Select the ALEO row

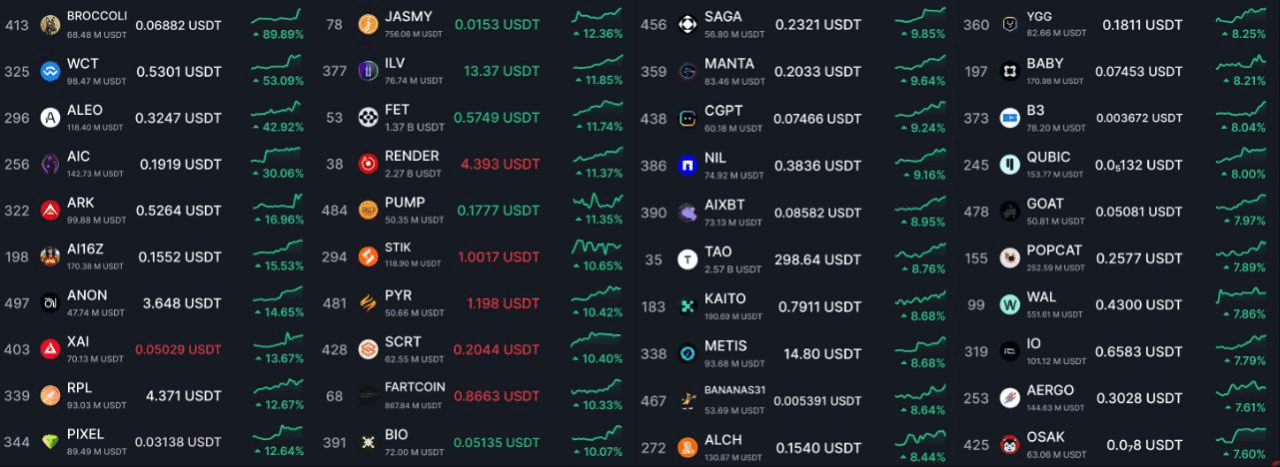[x=84, y=110]
